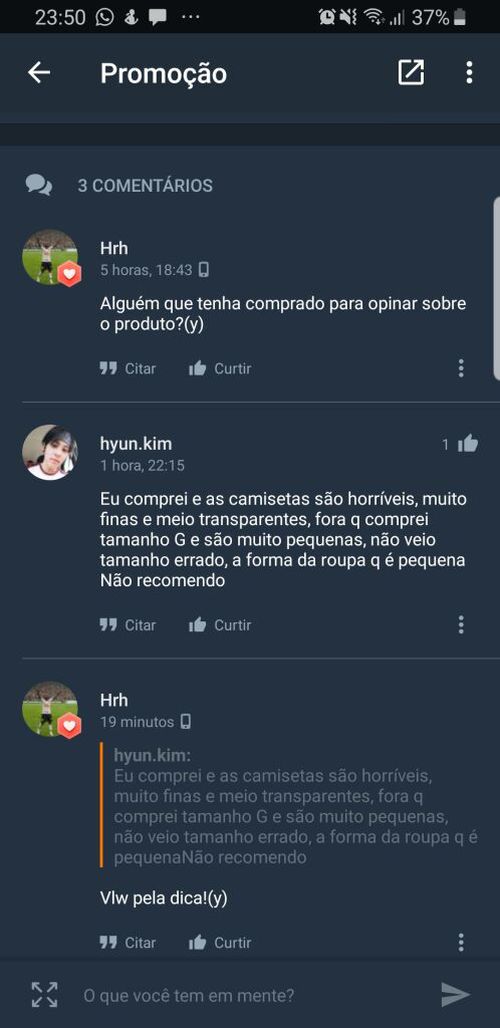The height and width of the screenshot is (1028, 500).
Task: Open the thread in external browser icon
Action: pyautogui.click(x=411, y=73)
